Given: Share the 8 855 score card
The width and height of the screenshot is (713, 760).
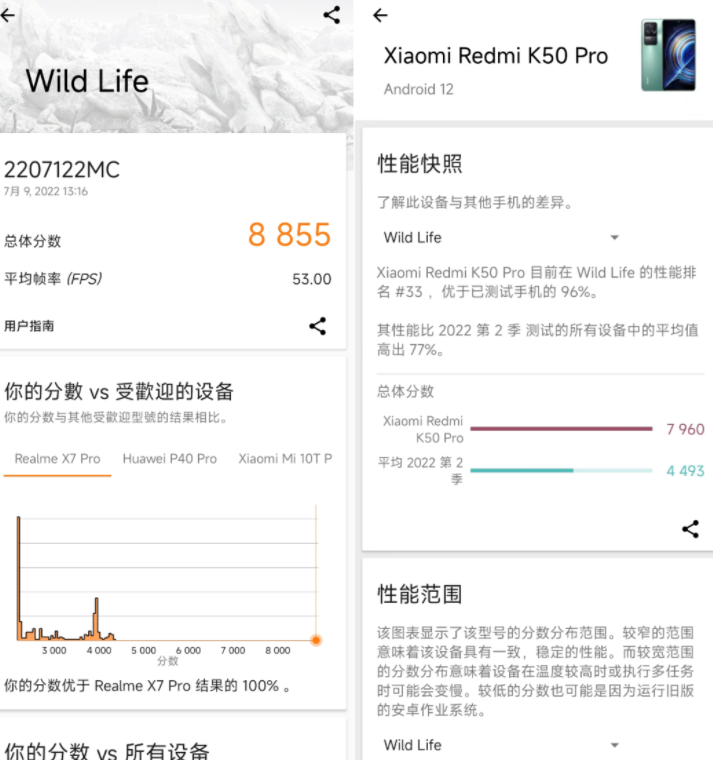Looking at the screenshot, I should [x=317, y=326].
